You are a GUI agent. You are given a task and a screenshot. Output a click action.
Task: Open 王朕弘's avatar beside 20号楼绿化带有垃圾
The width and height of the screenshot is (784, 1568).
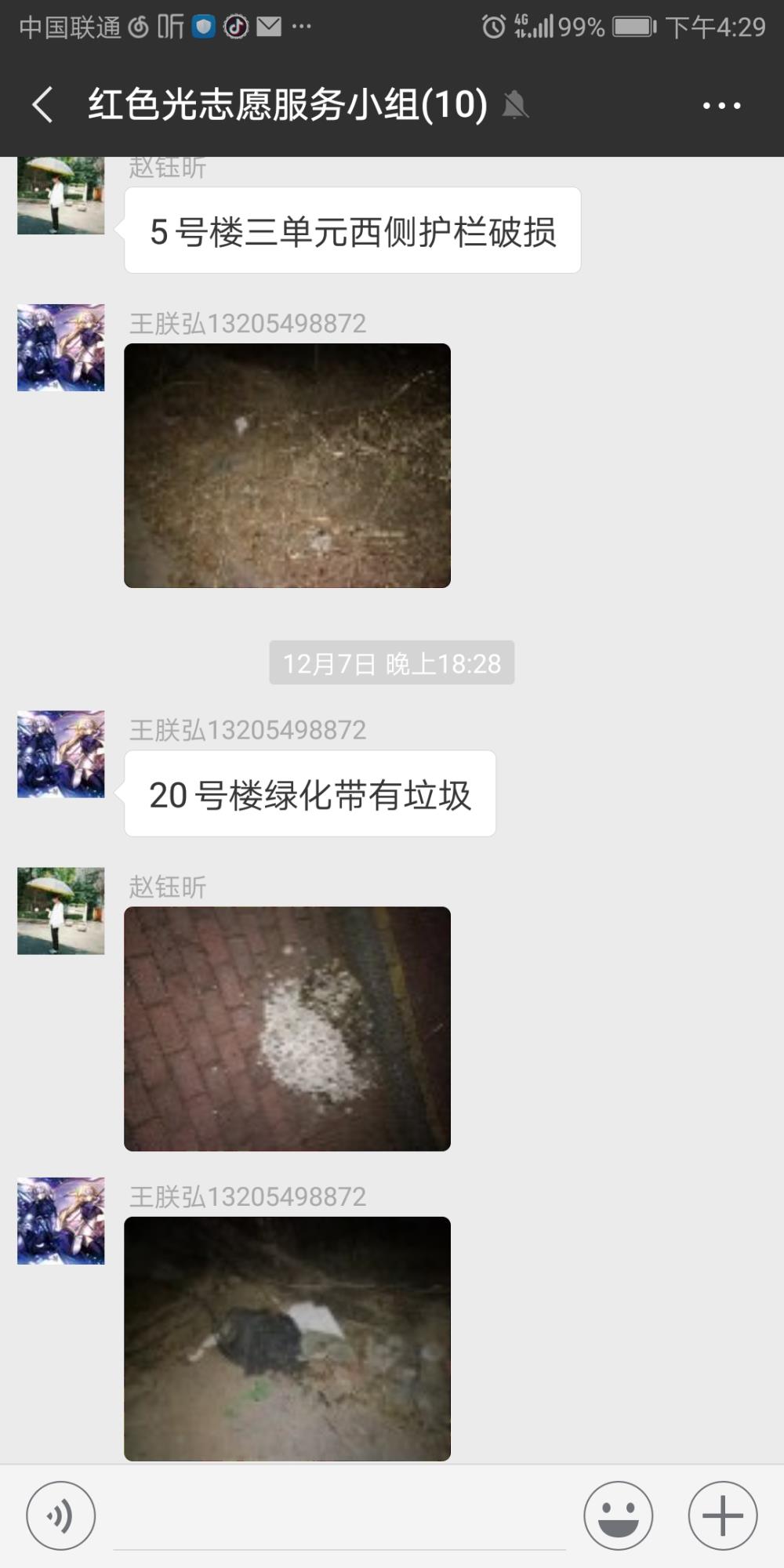pyautogui.click(x=60, y=754)
